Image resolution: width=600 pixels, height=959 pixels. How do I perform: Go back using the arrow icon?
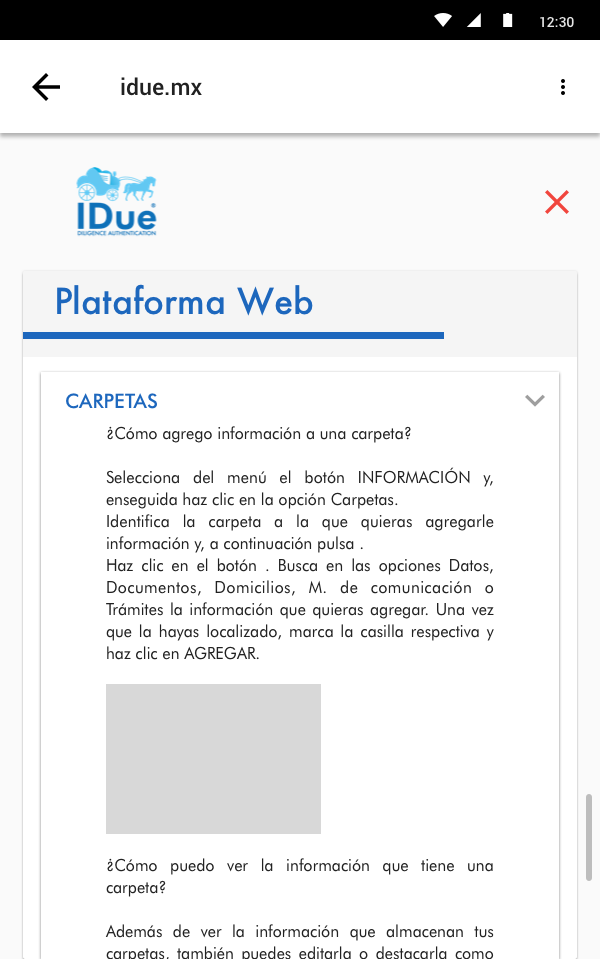[x=46, y=87]
